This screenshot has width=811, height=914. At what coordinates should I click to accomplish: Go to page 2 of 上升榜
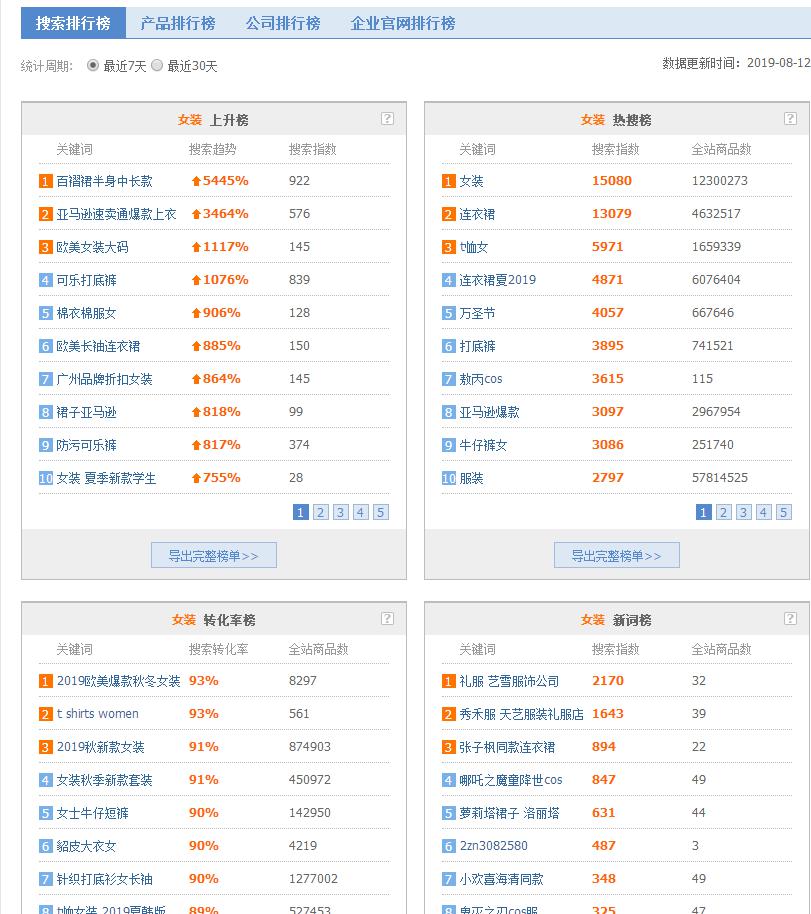(321, 513)
